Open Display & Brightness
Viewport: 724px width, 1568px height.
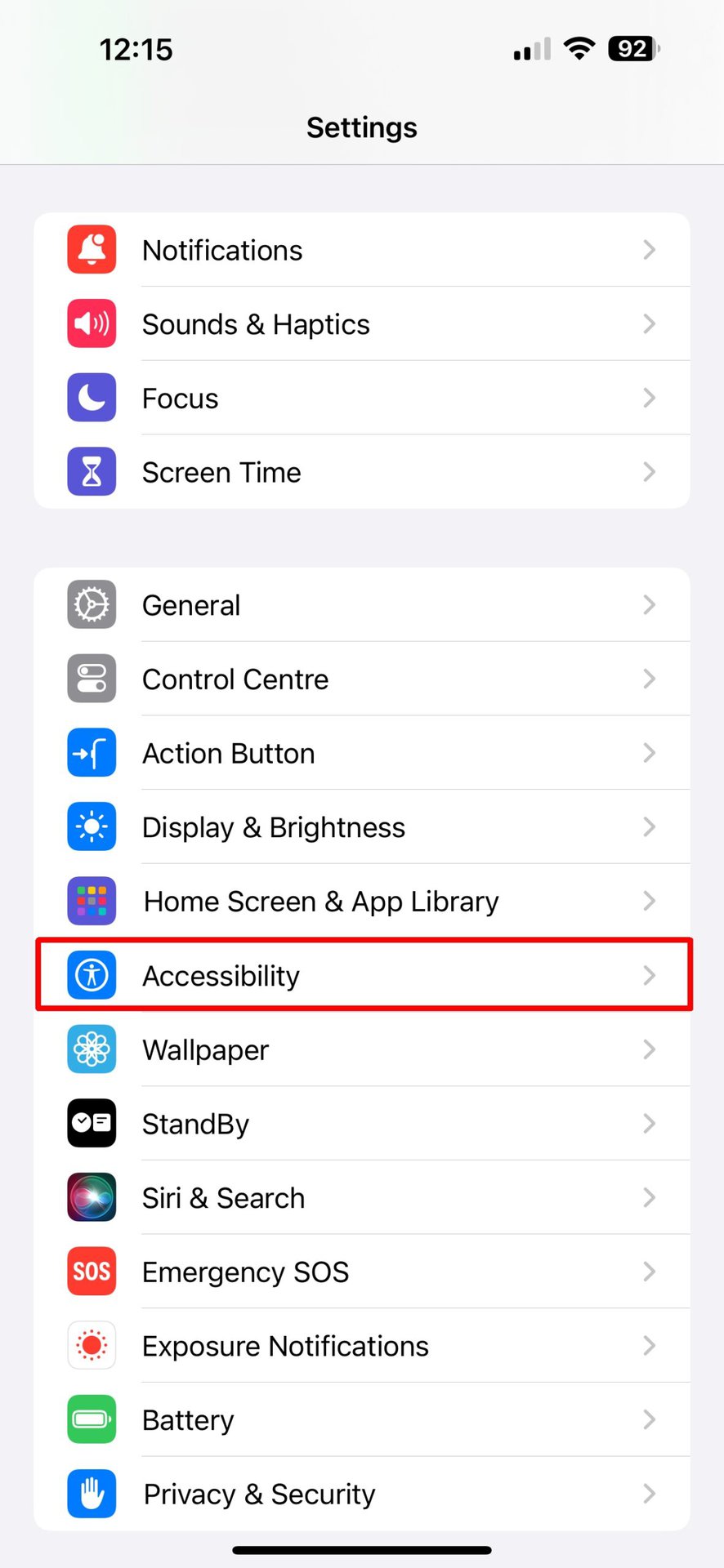362,827
